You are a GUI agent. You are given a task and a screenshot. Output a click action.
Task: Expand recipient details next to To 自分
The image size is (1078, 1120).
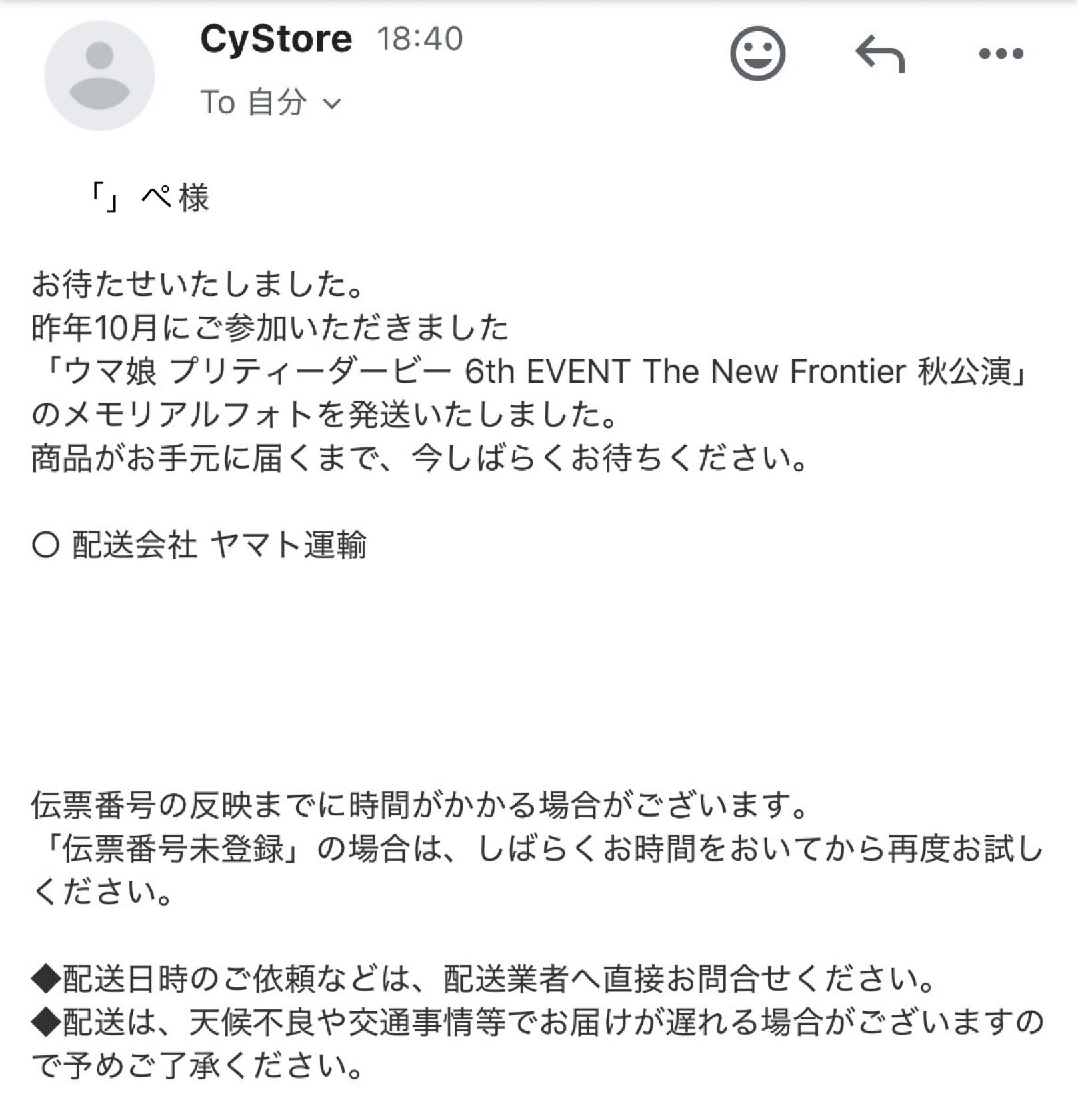pyautogui.click(x=332, y=103)
